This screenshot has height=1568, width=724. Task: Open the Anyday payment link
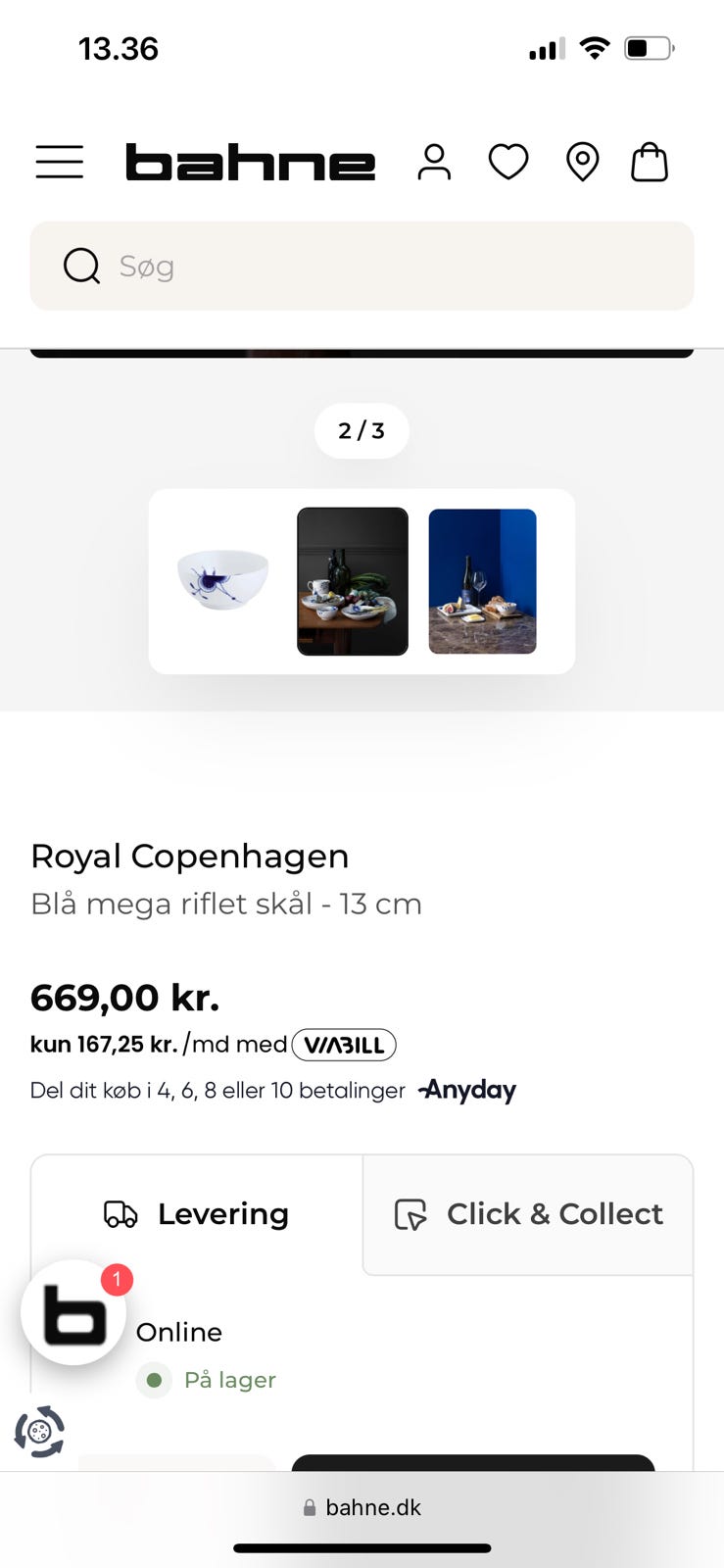[x=467, y=1090]
